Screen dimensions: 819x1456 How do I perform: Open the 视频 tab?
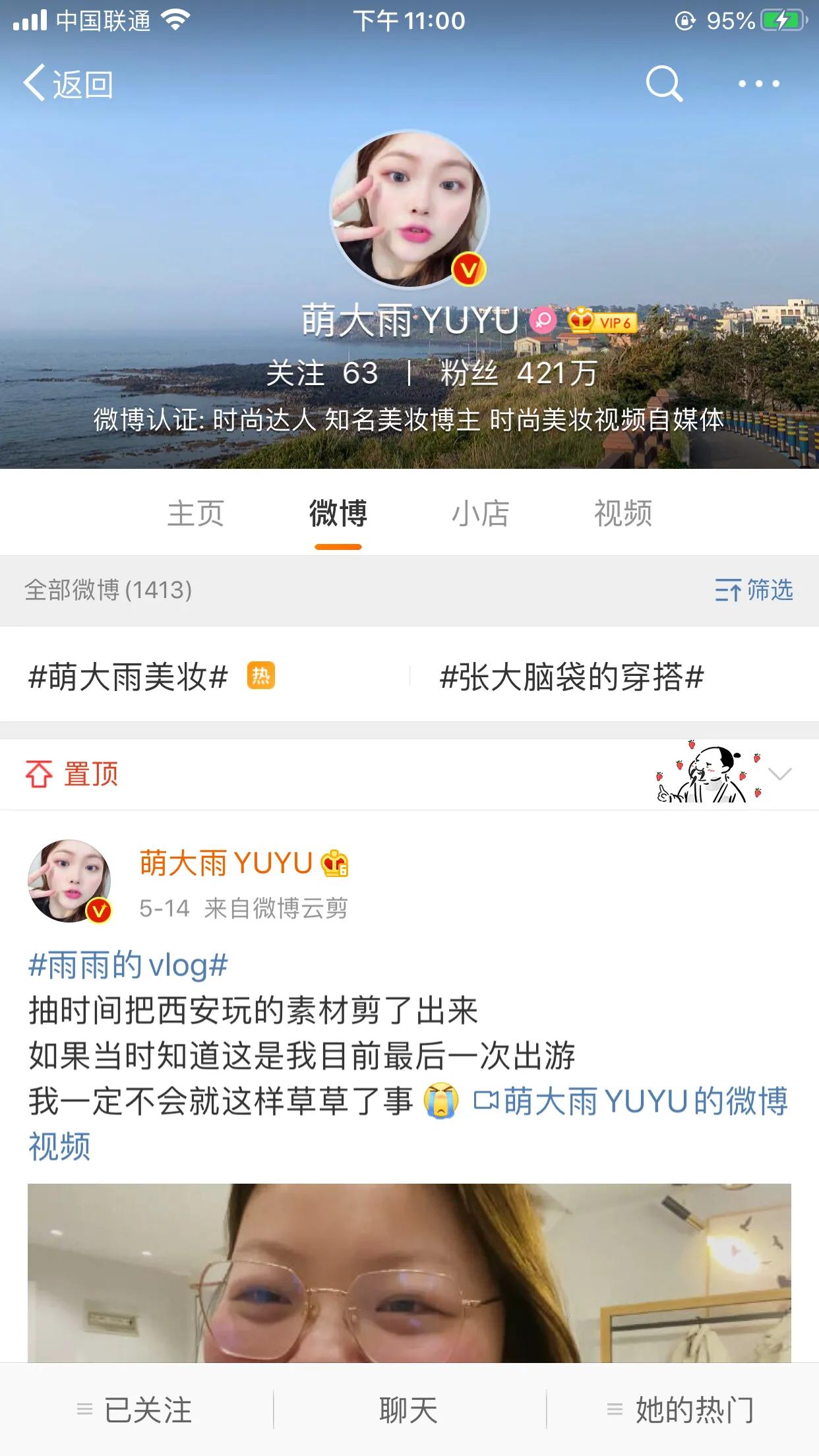(623, 514)
